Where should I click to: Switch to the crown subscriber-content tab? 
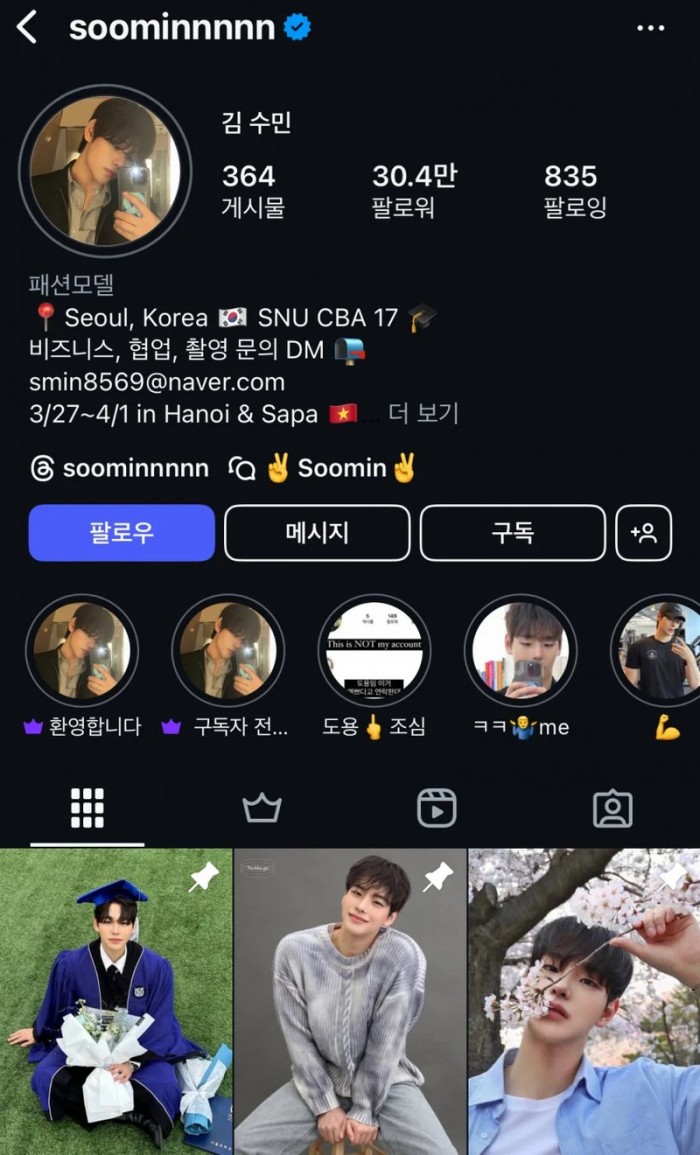point(262,808)
